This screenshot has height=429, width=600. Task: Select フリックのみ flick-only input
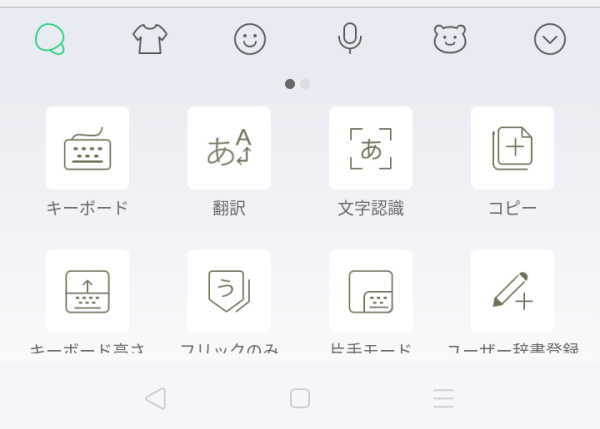229,291
